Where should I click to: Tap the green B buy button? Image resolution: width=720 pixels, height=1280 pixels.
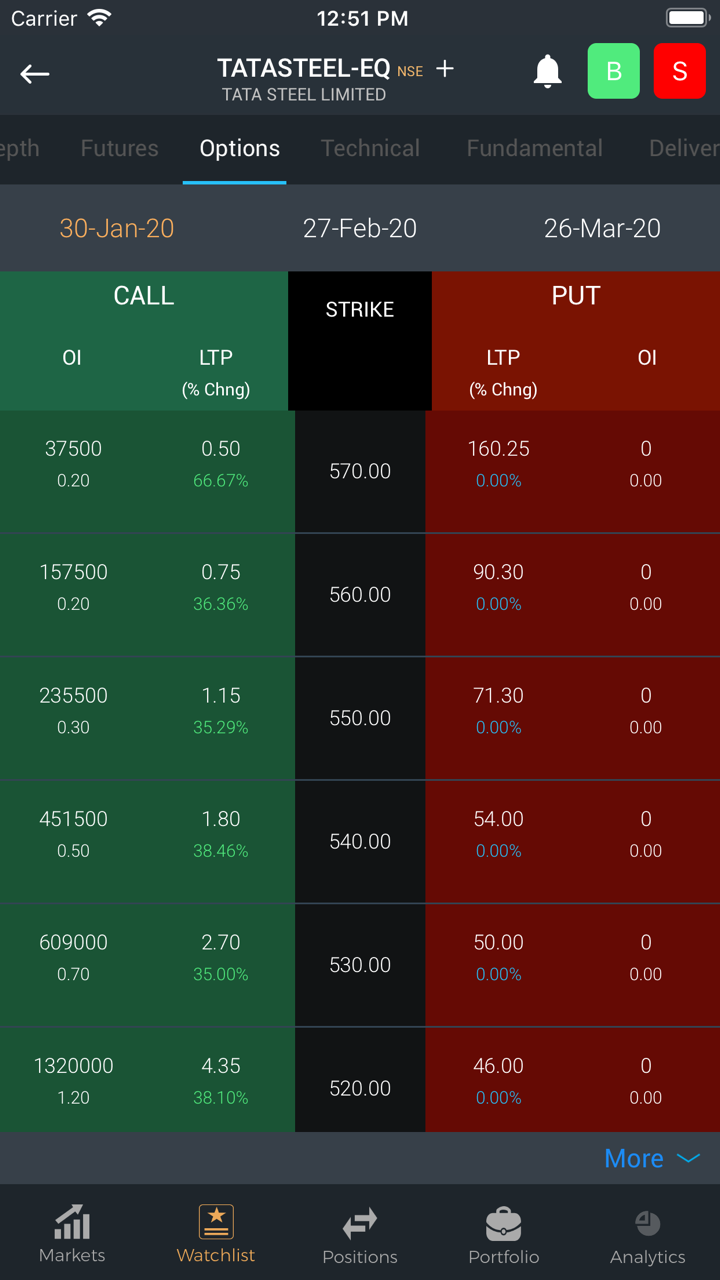[613, 71]
